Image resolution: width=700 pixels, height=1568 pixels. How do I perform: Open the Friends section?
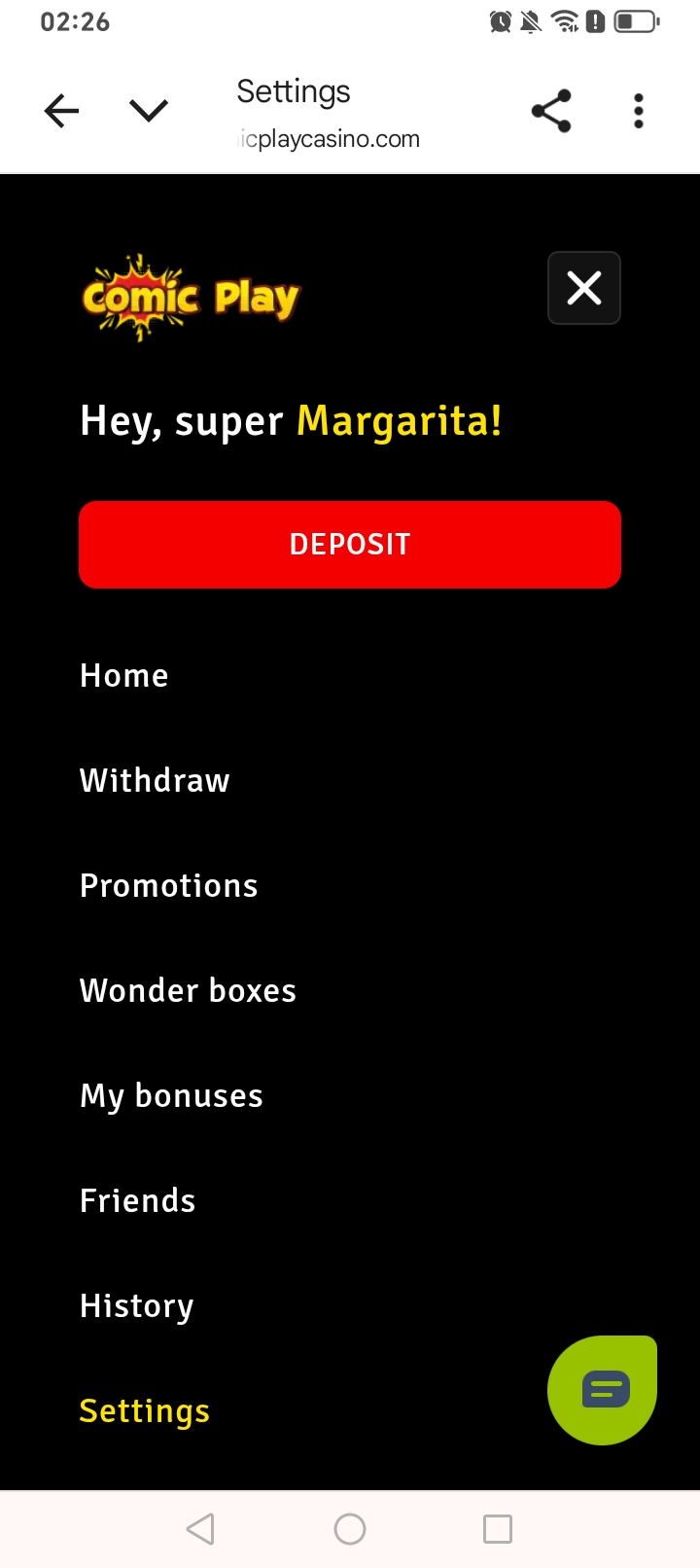coord(138,1201)
